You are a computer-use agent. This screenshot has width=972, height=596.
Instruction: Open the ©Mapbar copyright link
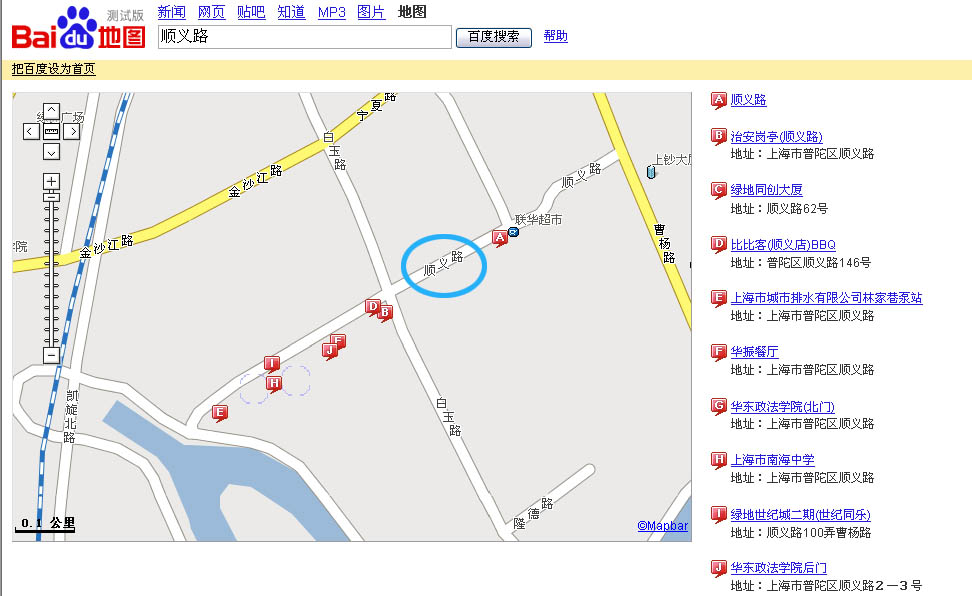click(663, 526)
